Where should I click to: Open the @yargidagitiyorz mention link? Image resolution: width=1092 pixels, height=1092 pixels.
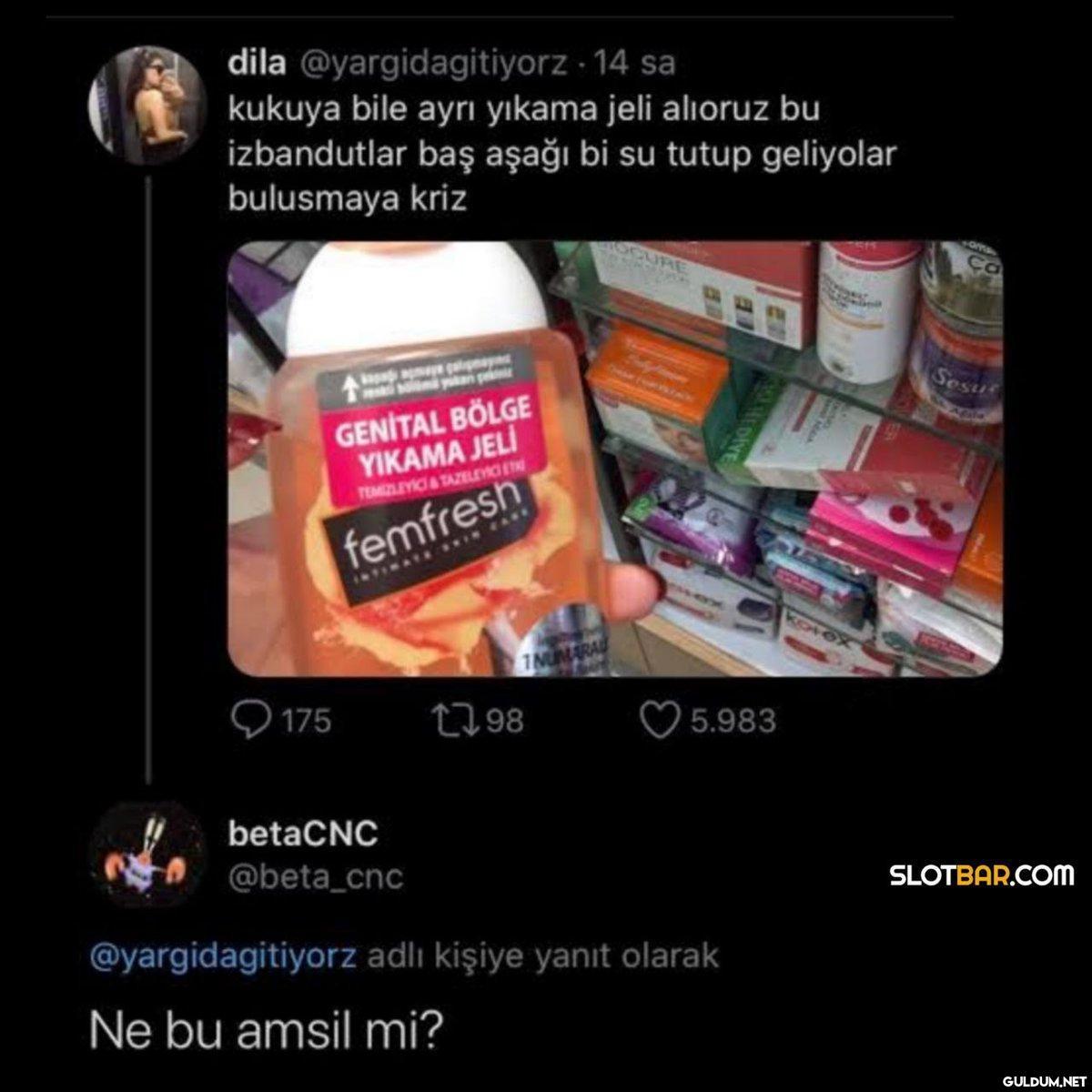[x=224, y=956]
